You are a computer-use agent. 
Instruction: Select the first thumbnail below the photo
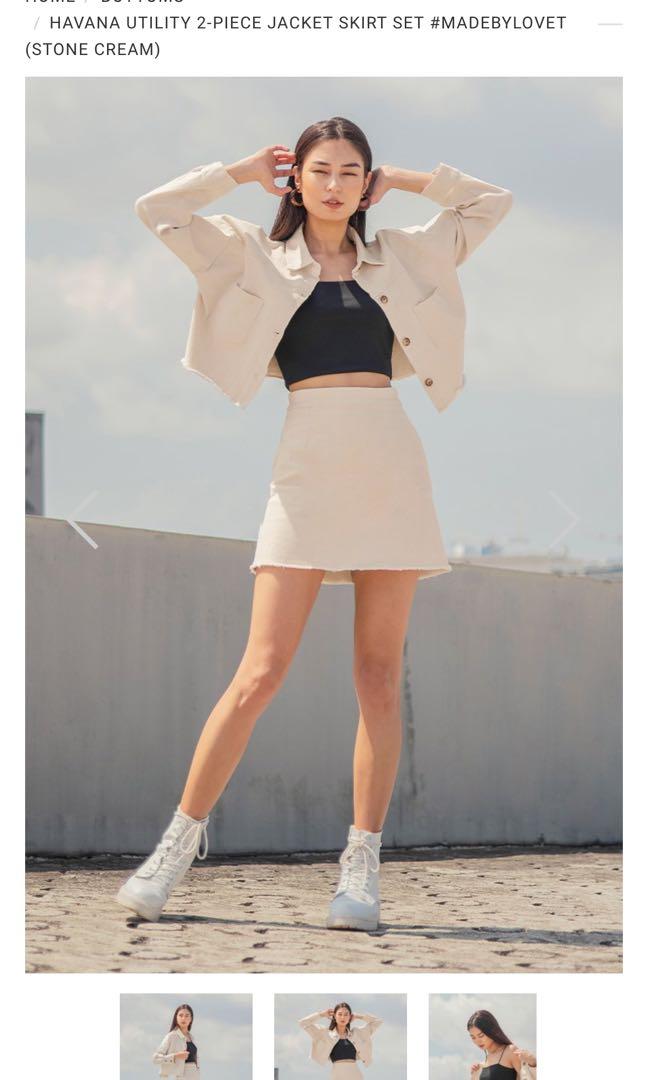pyautogui.click(x=186, y=1036)
